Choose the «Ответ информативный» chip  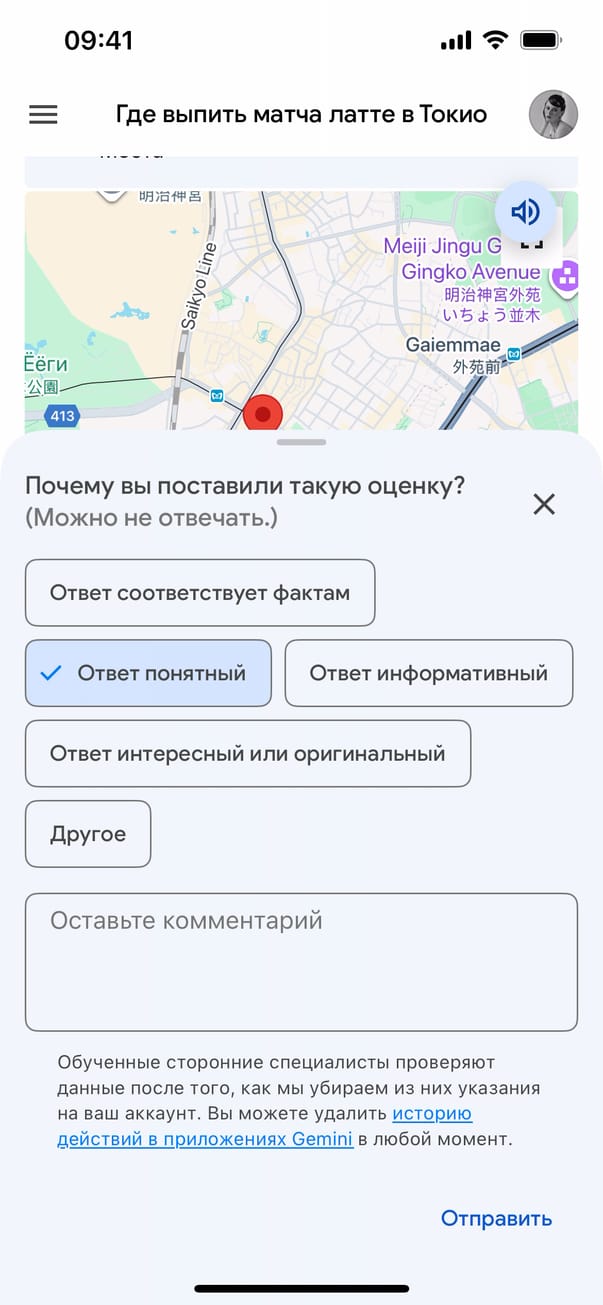tap(428, 673)
